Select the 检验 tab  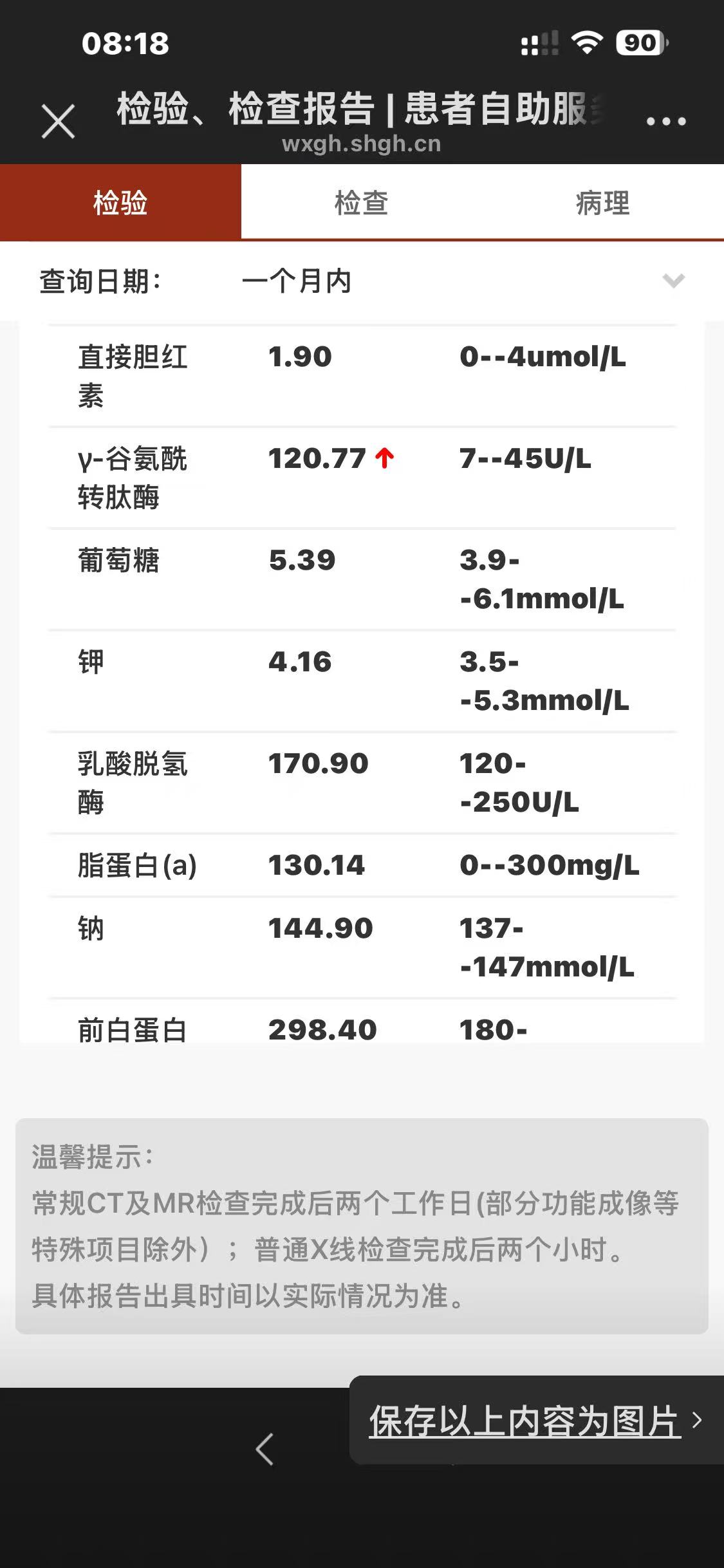point(120,203)
